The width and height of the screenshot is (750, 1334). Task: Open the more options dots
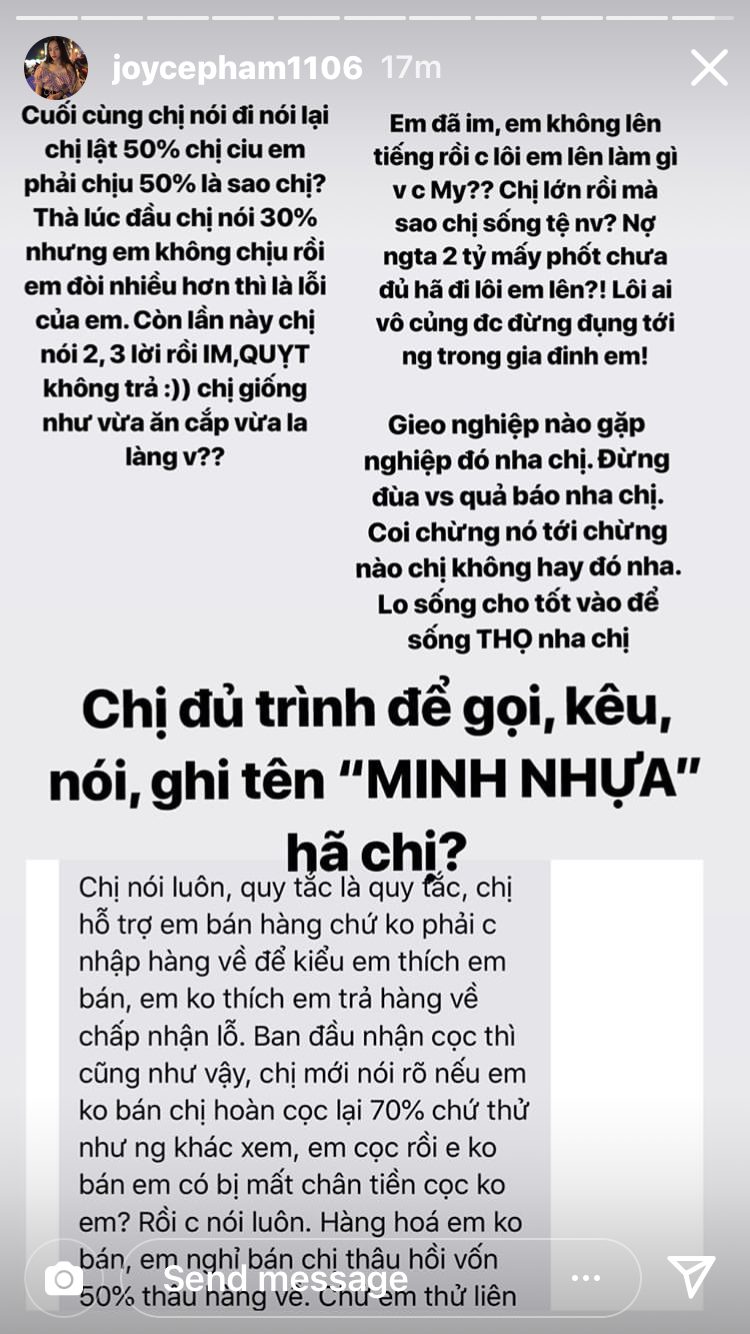[x=586, y=1277]
